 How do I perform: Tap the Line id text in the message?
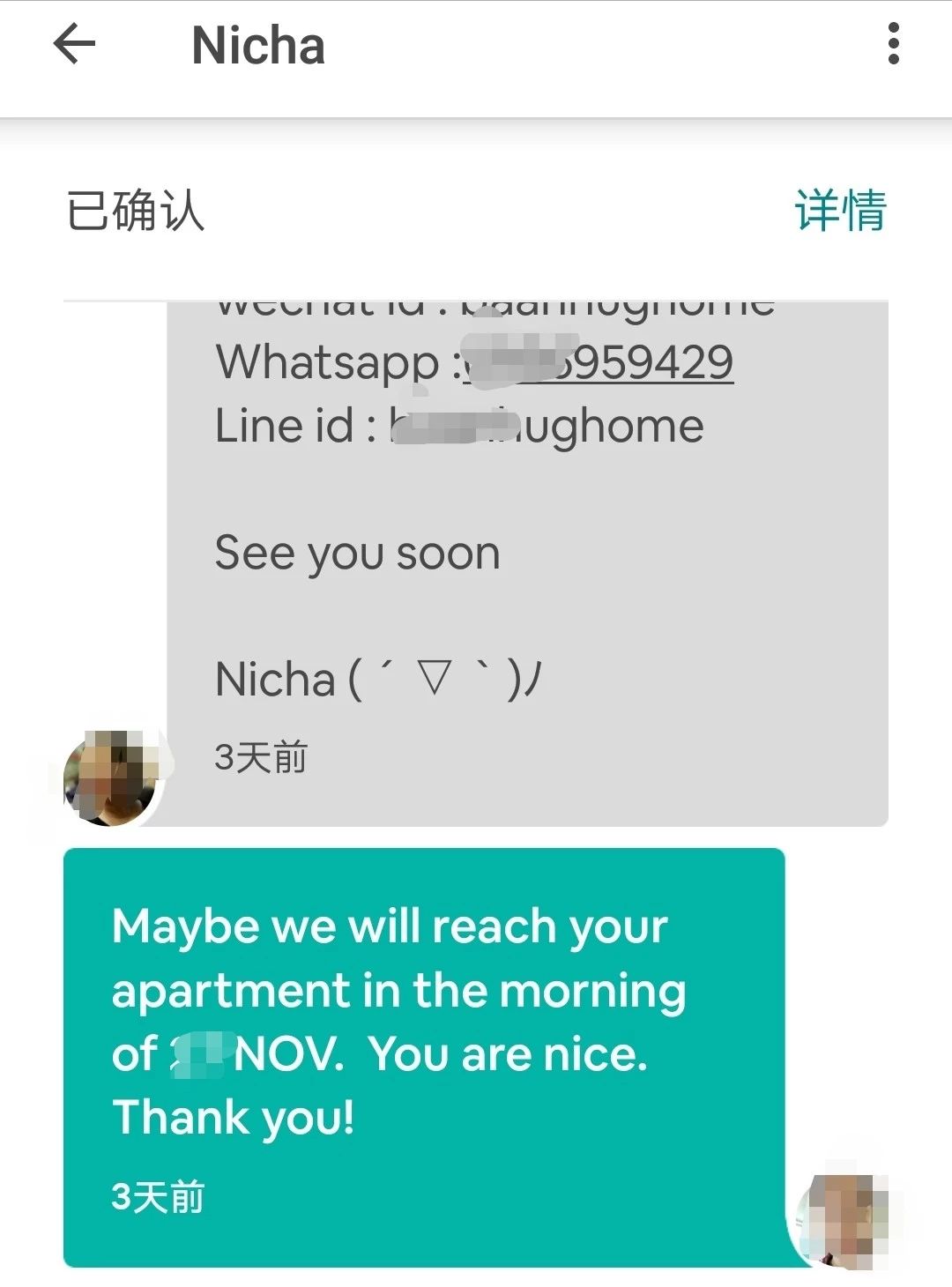pos(458,425)
